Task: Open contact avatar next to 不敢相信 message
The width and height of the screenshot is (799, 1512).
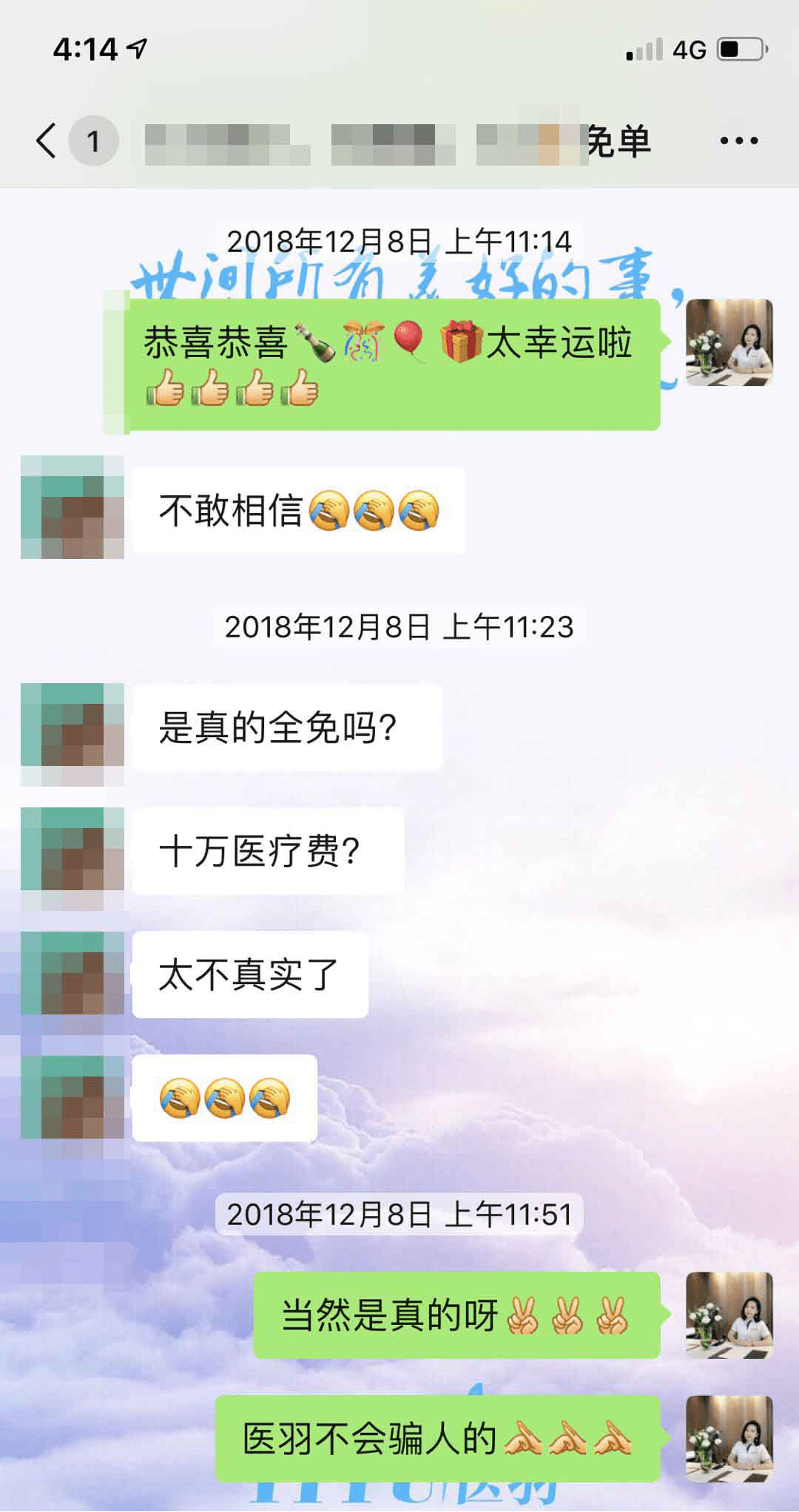Action: pos(73,507)
